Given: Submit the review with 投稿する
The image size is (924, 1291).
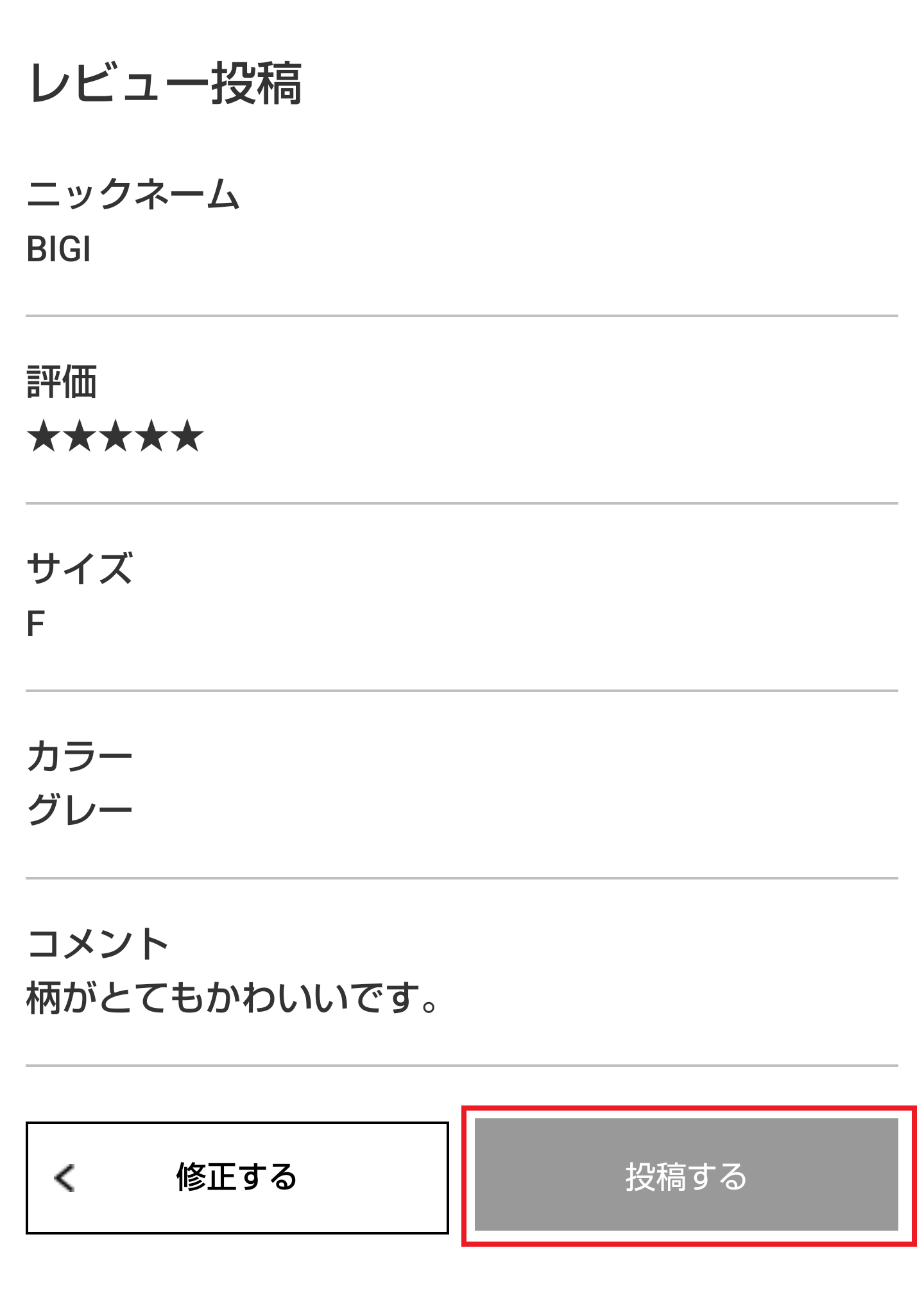Looking at the screenshot, I should 686,1175.
